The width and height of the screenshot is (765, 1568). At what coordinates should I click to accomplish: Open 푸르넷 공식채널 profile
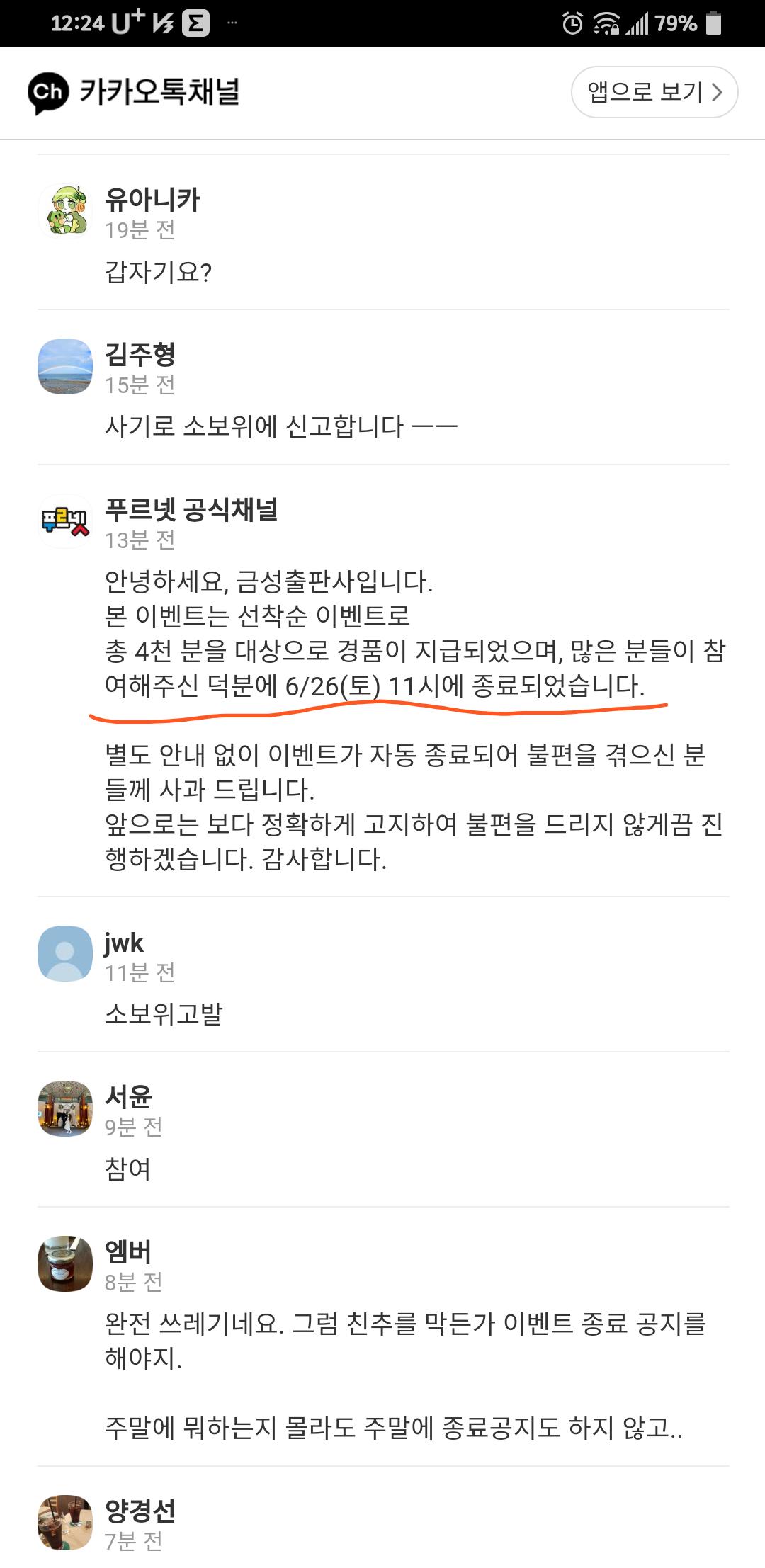tap(65, 521)
